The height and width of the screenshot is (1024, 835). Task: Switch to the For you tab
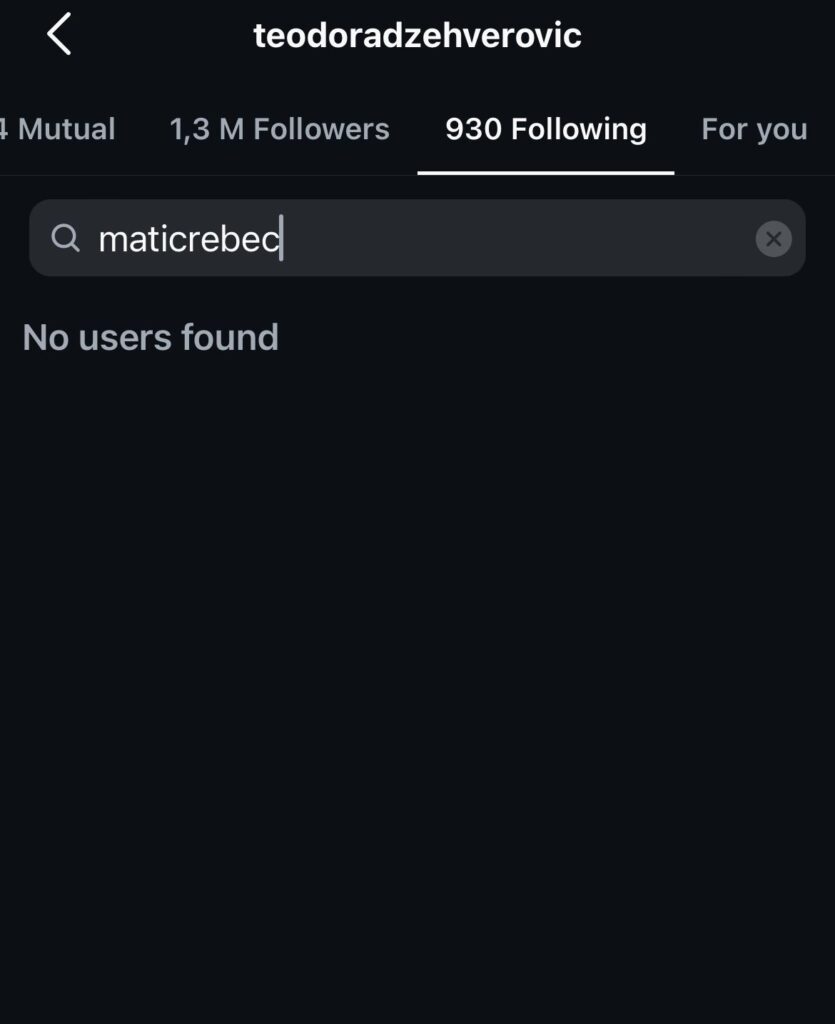pos(754,129)
